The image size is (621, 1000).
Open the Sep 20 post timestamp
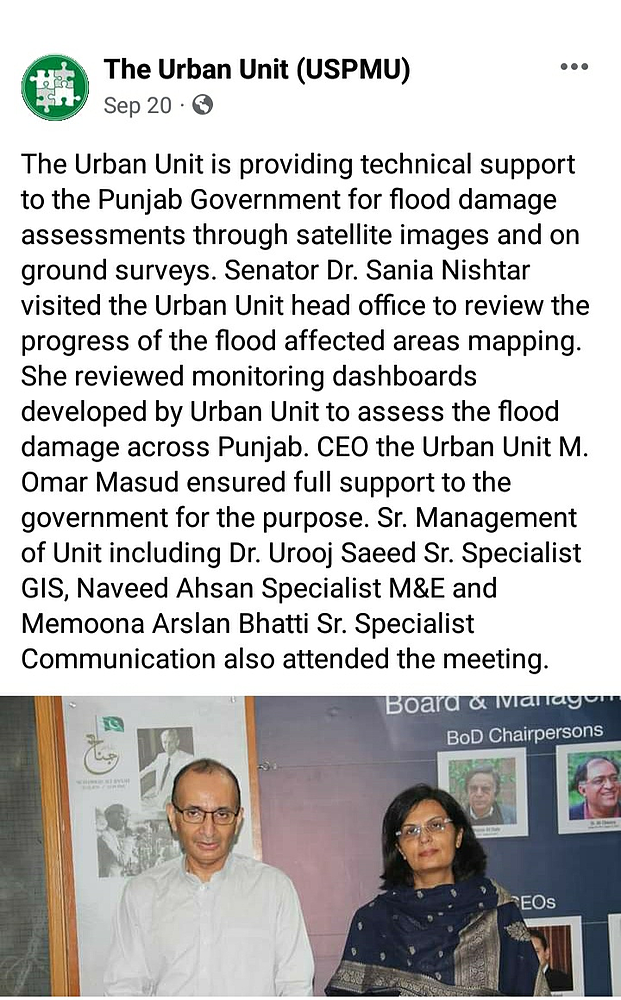tap(137, 105)
